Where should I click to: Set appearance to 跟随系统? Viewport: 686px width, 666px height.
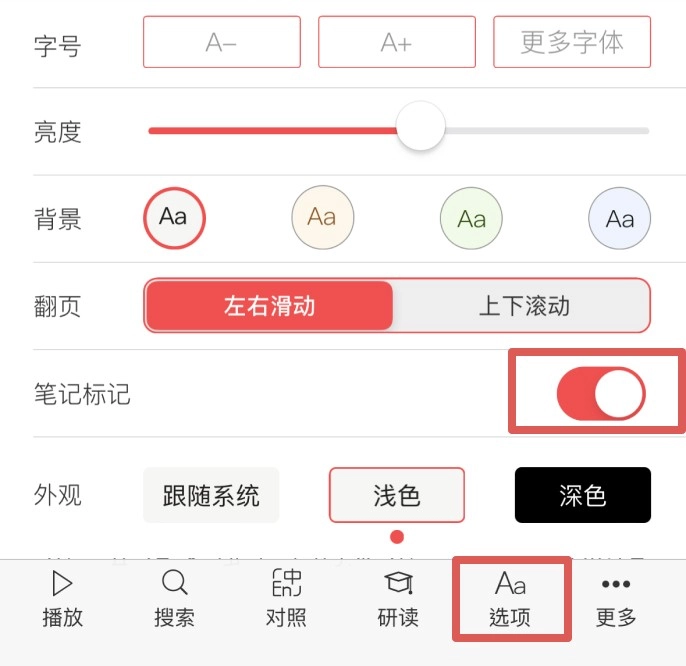point(211,495)
